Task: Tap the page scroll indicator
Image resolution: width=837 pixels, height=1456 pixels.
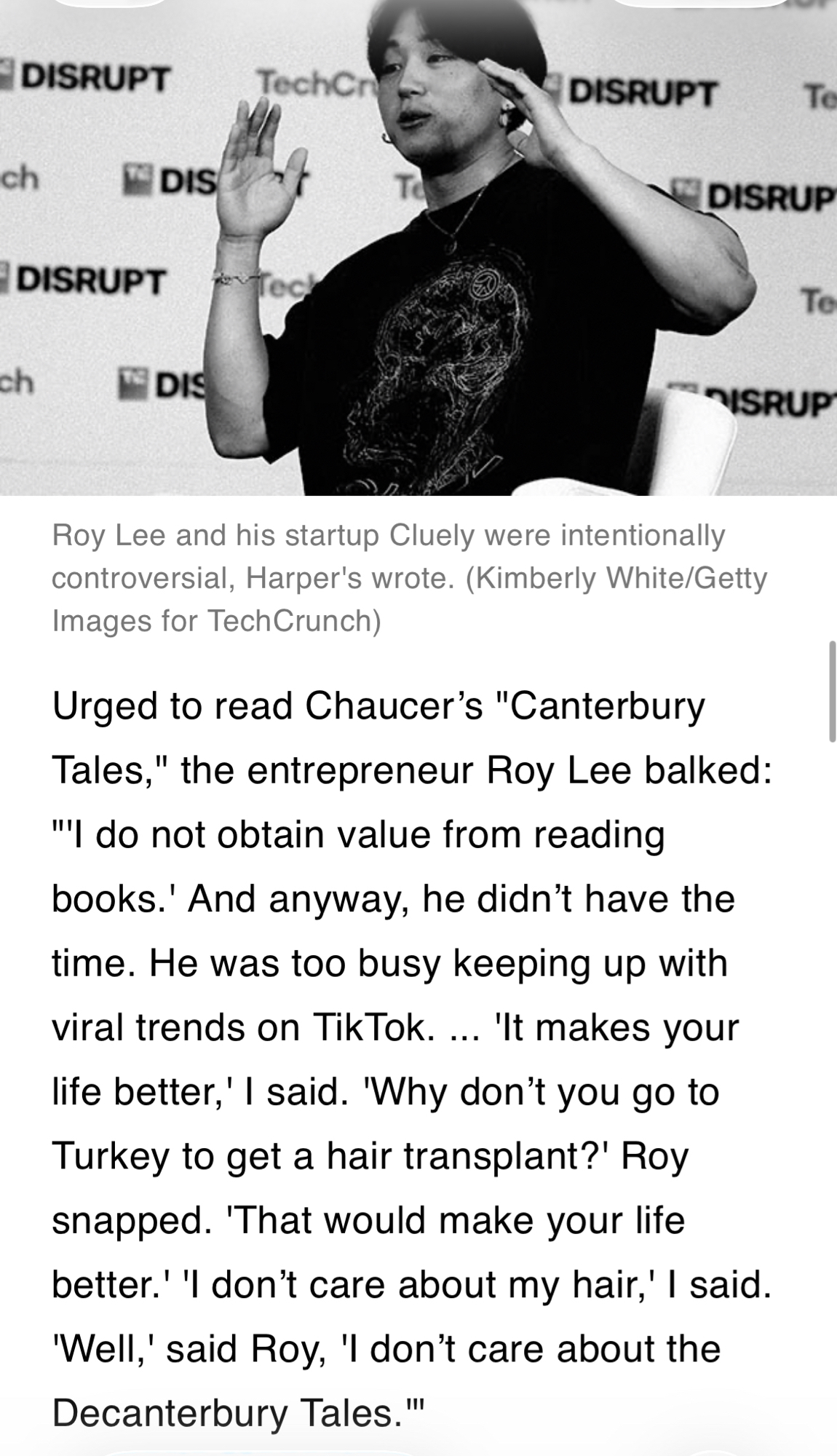Action: pyautogui.click(x=832, y=691)
